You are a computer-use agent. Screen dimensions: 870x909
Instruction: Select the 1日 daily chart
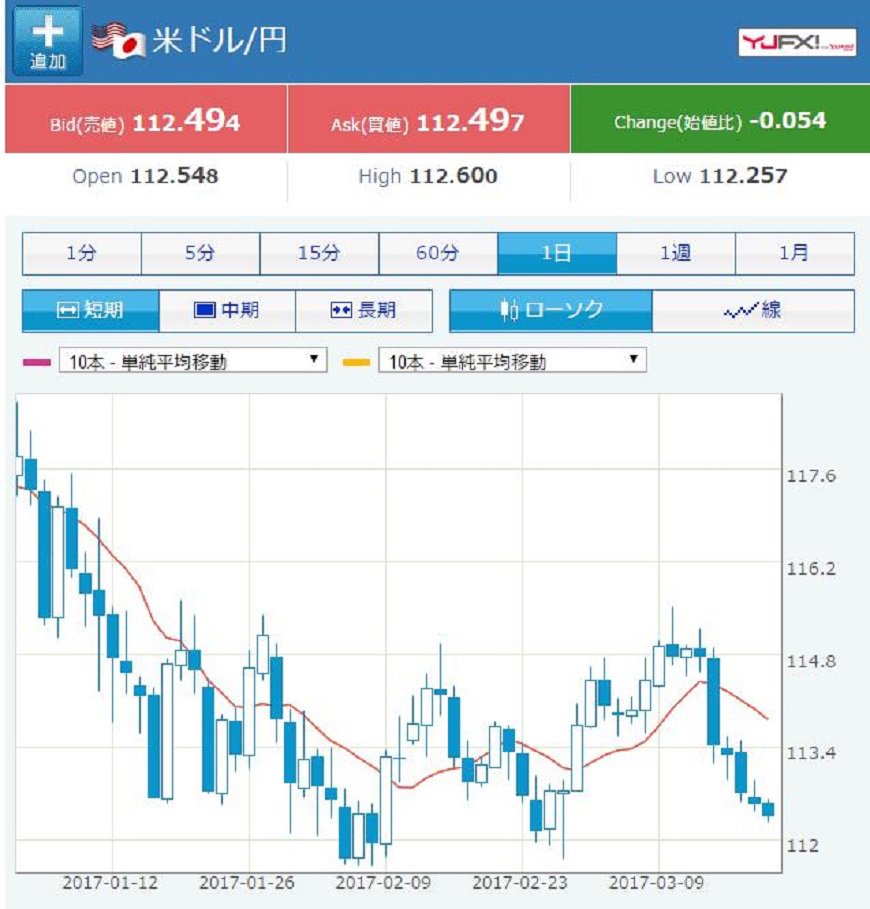pos(556,253)
